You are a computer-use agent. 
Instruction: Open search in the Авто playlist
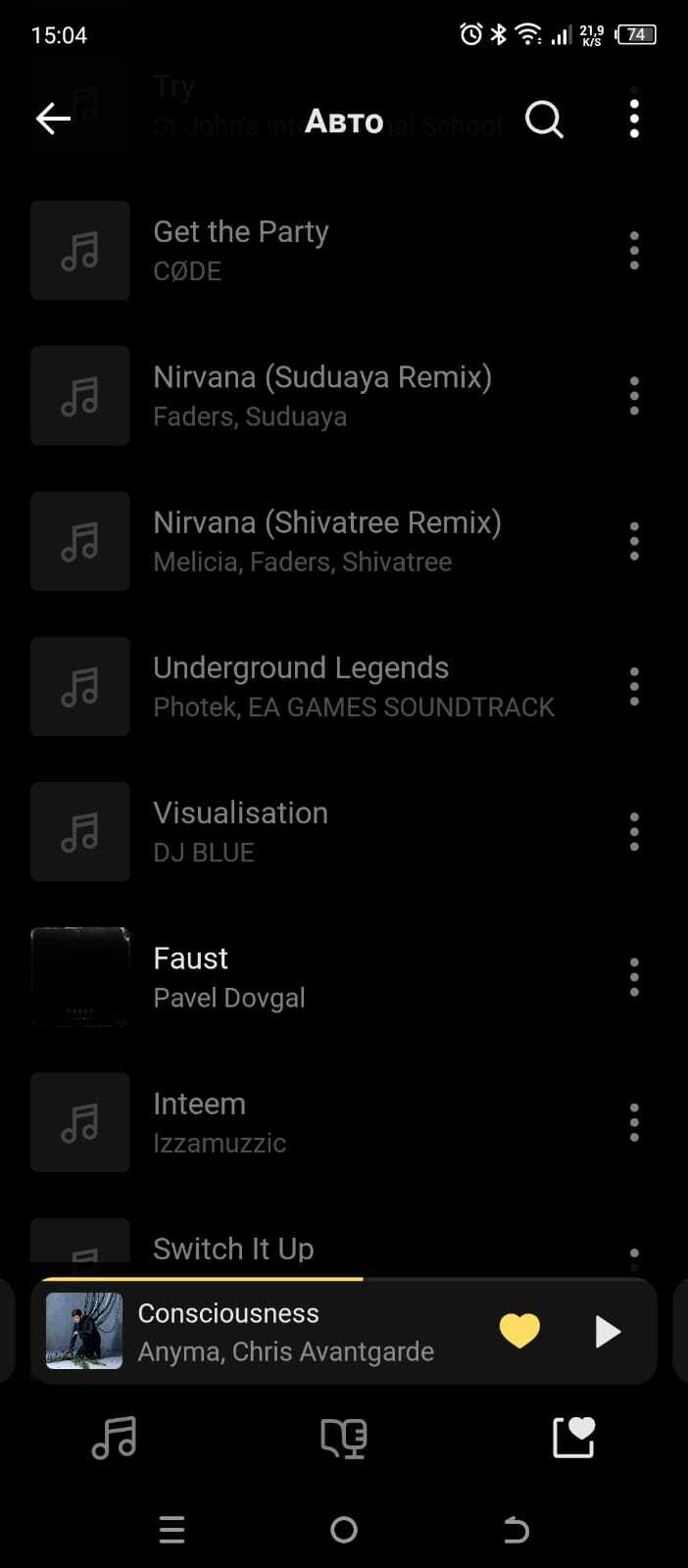click(544, 120)
